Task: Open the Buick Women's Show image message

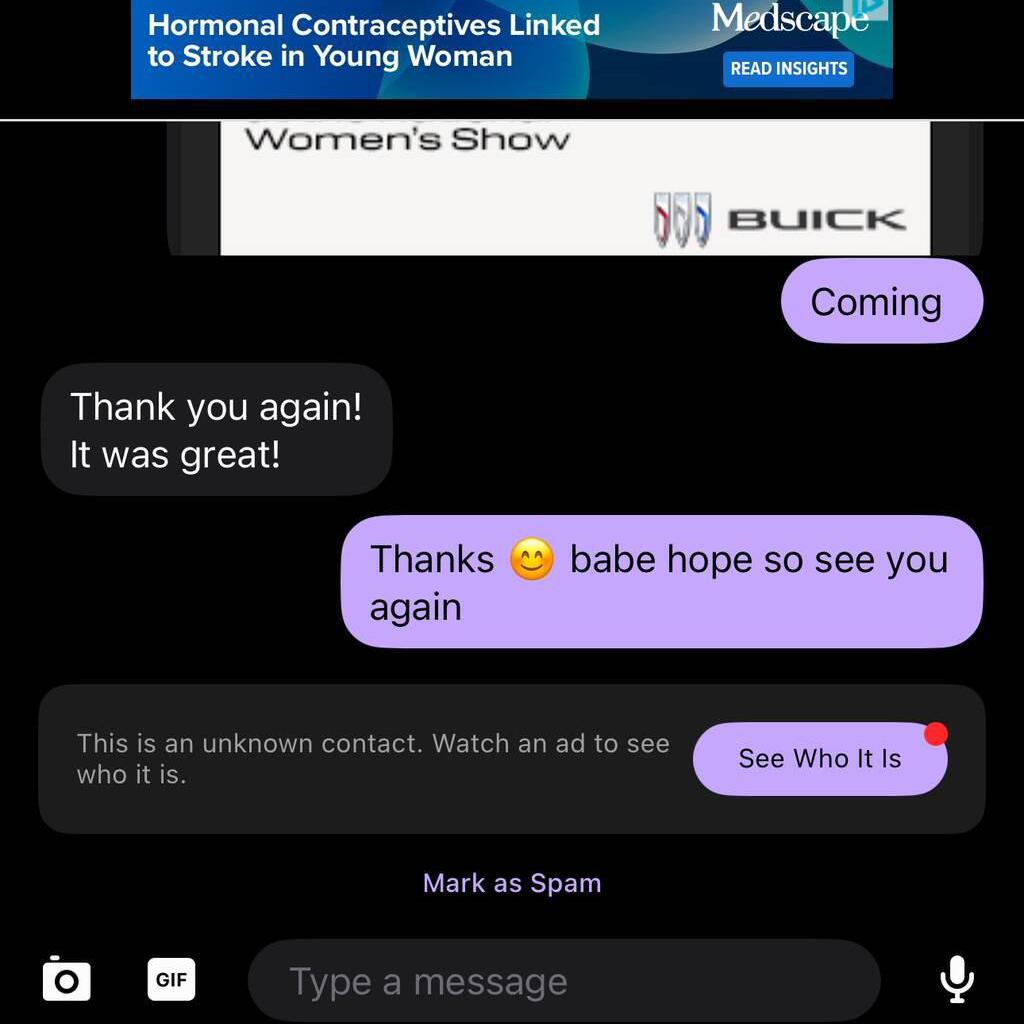Action: (x=574, y=188)
